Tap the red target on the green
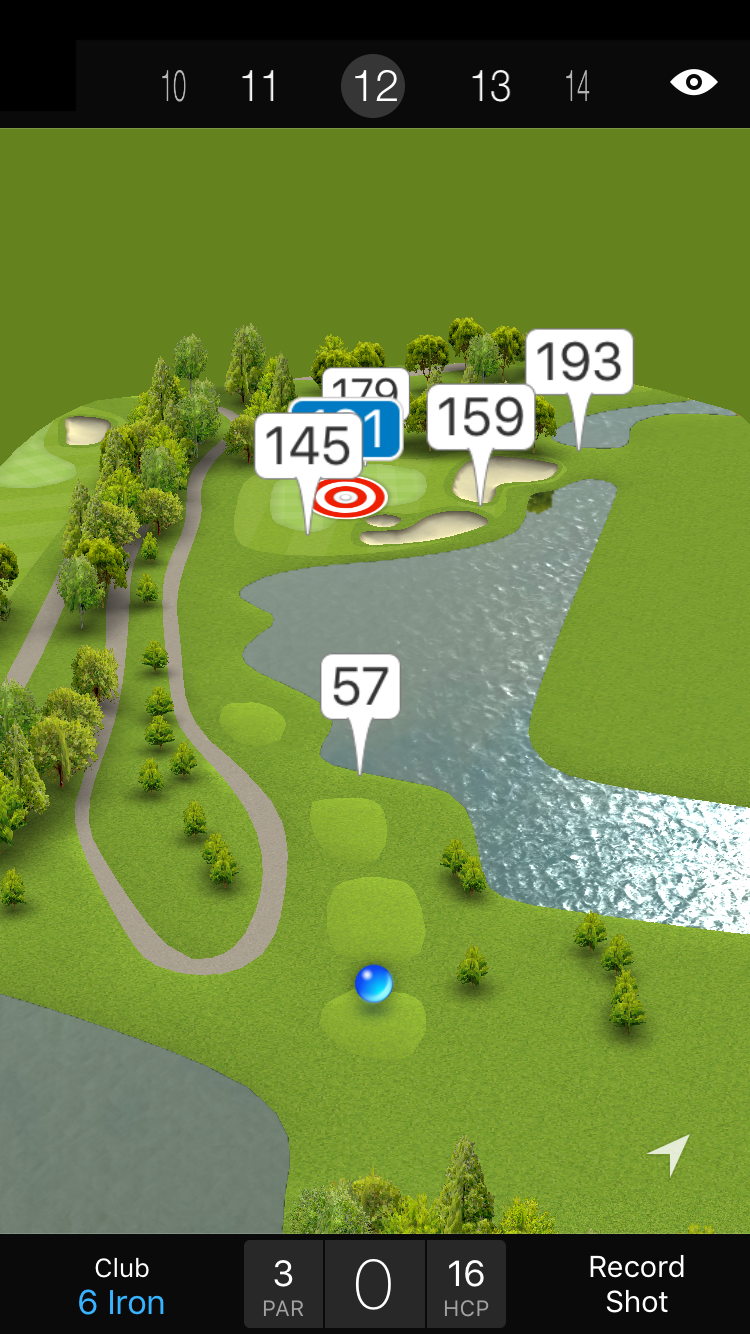This screenshot has width=750, height=1334. click(x=348, y=497)
